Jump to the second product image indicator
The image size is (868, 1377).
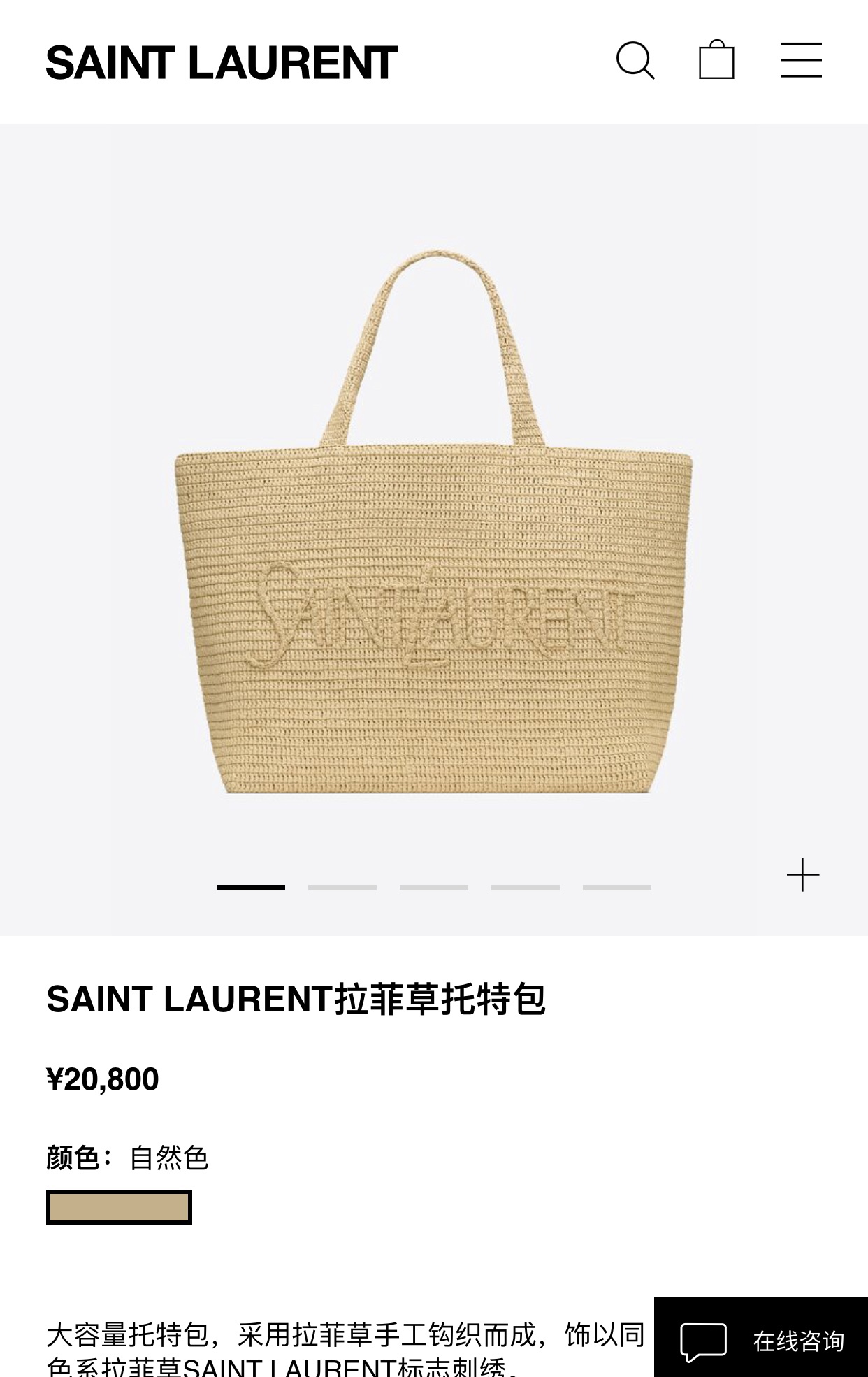click(x=342, y=887)
